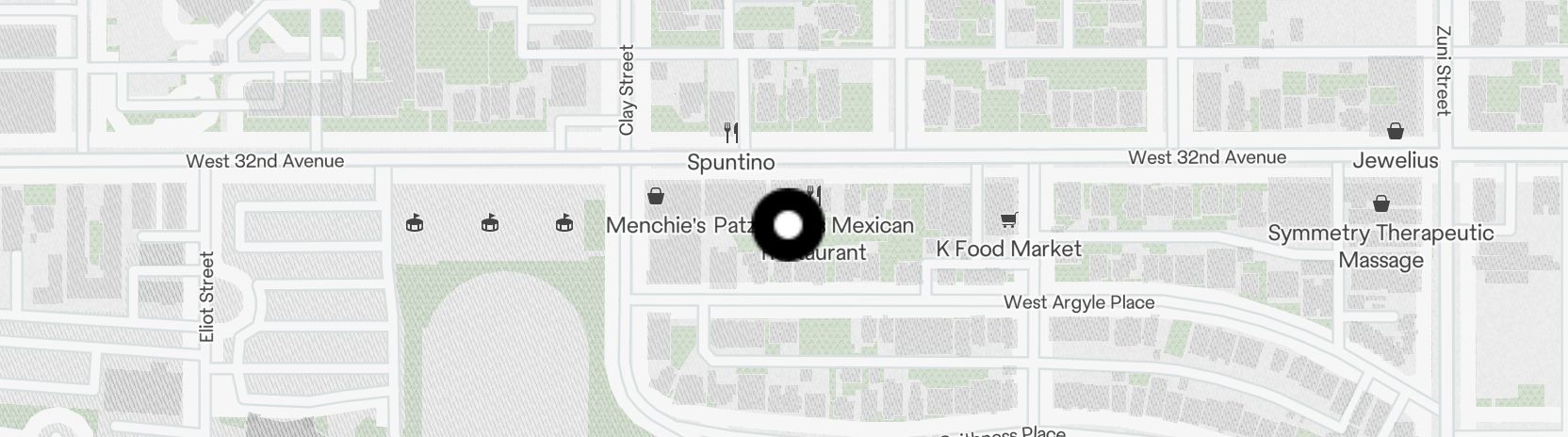Tap the Spuntino restaurant marker
The image size is (1568, 437).
coord(730,132)
